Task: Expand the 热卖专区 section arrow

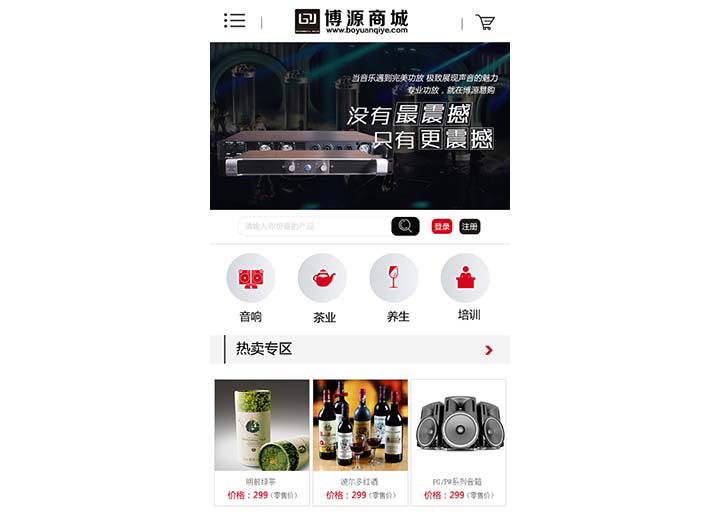Action: [x=489, y=350]
